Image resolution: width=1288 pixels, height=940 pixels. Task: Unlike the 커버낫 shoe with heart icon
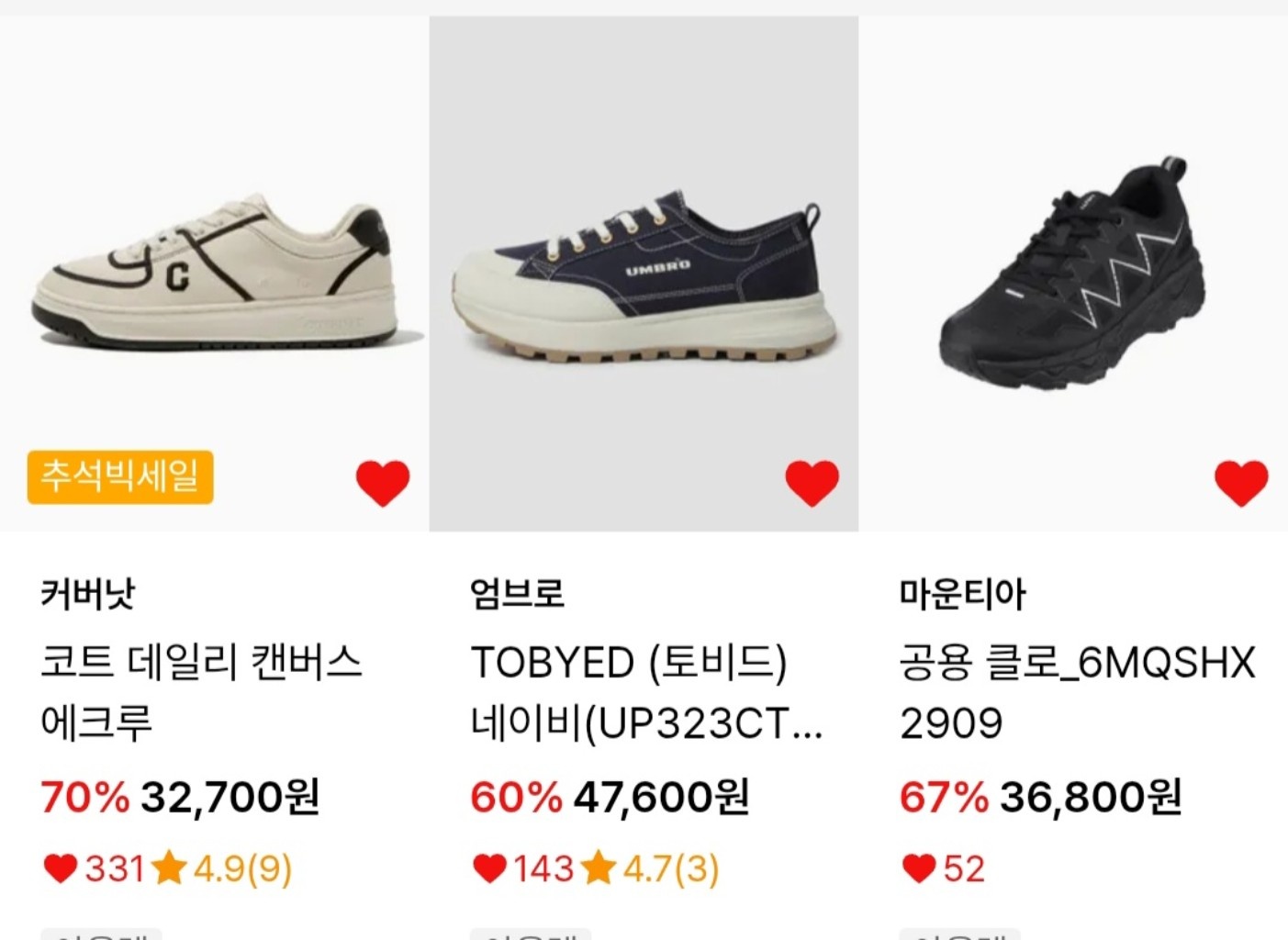click(382, 483)
